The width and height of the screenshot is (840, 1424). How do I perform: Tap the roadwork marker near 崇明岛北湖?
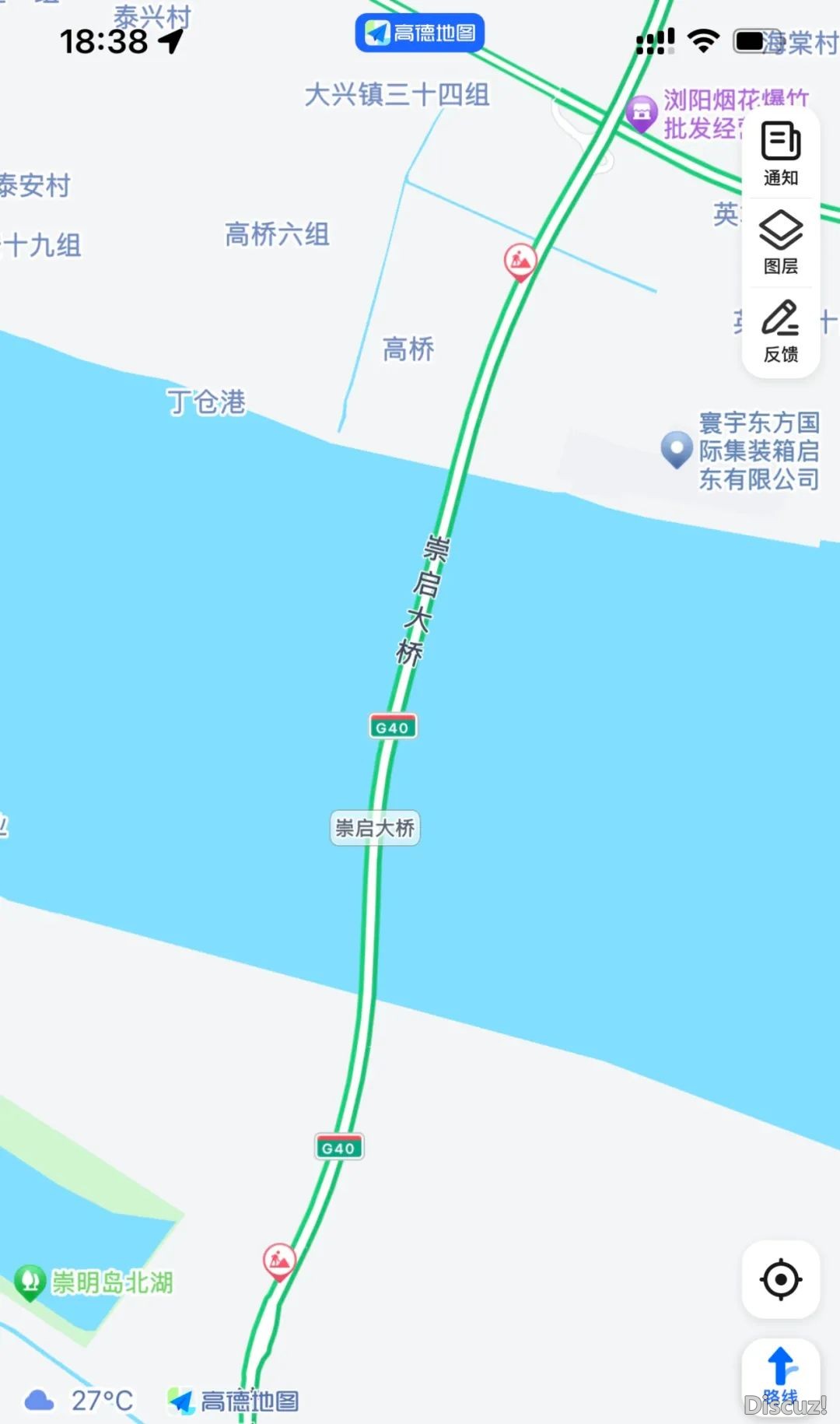click(x=278, y=1260)
